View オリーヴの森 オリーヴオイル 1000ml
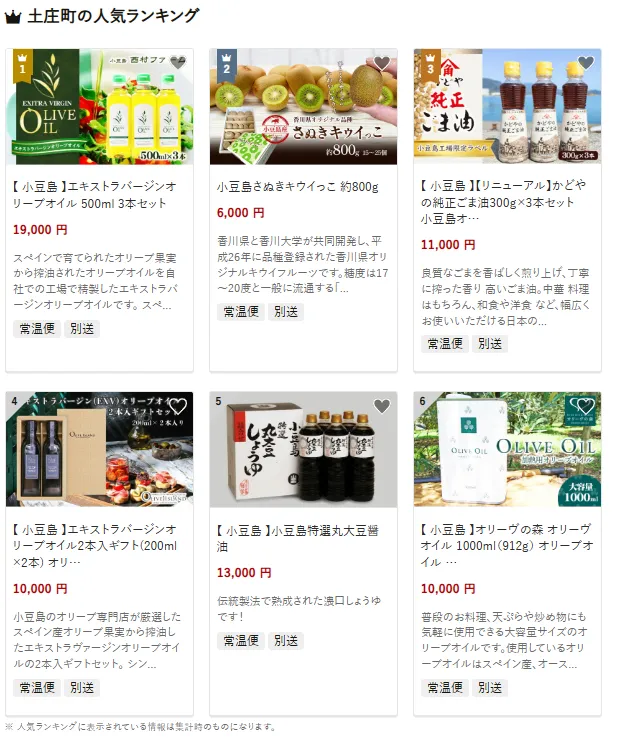 click(506, 538)
